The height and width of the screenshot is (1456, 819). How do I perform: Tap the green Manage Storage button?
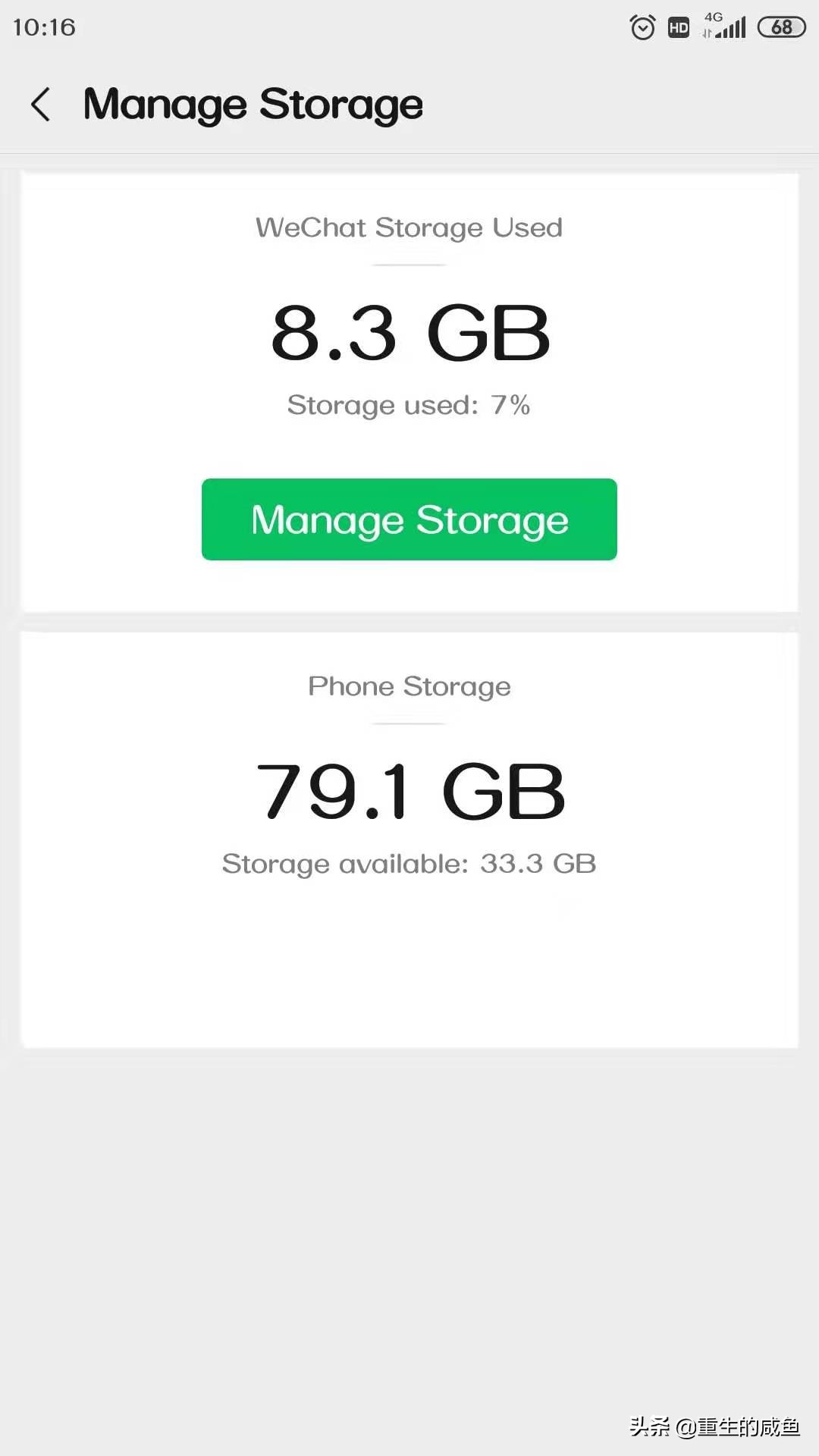(x=409, y=519)
